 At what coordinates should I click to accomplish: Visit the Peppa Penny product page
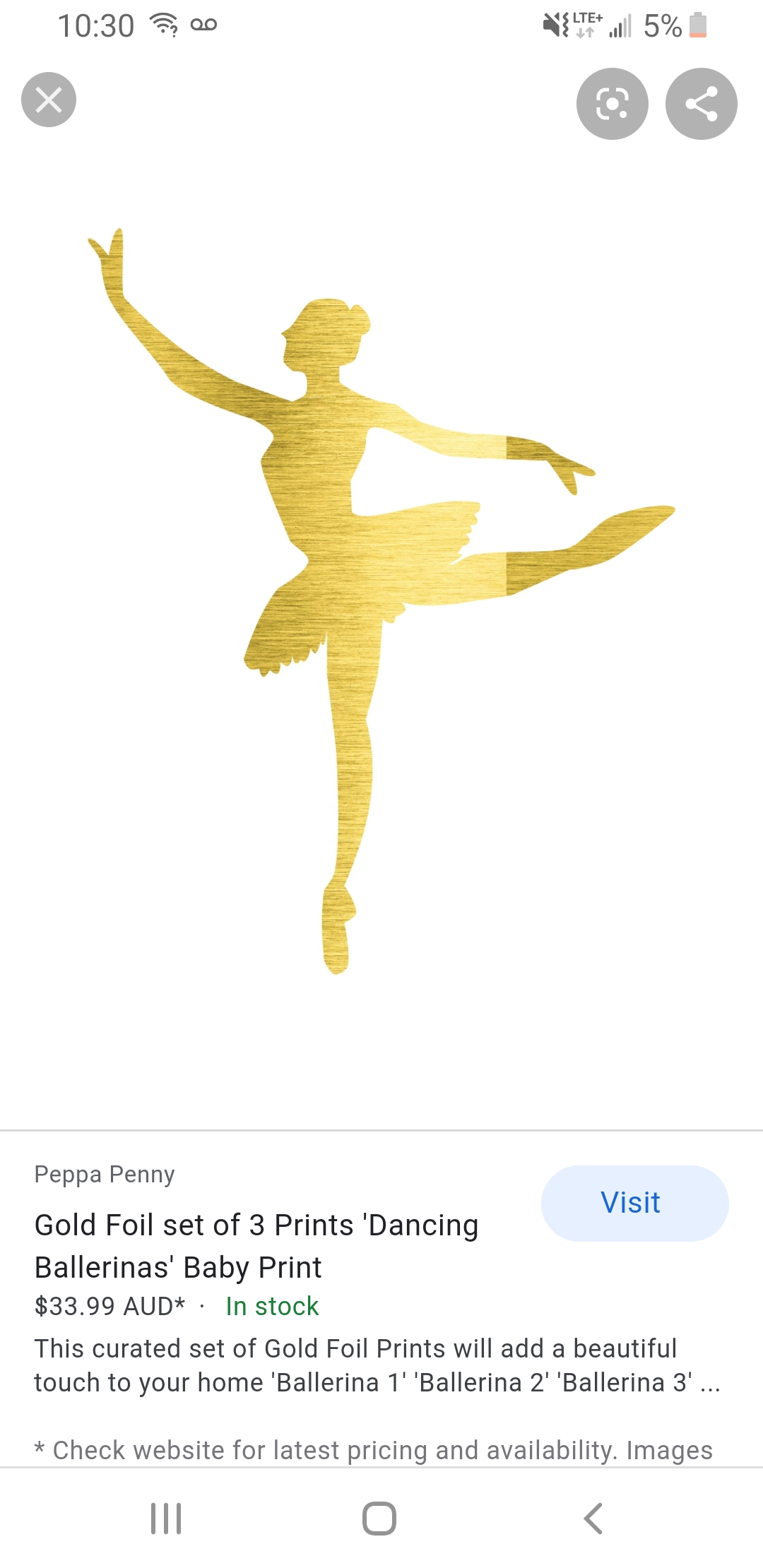coord(634,1203)
